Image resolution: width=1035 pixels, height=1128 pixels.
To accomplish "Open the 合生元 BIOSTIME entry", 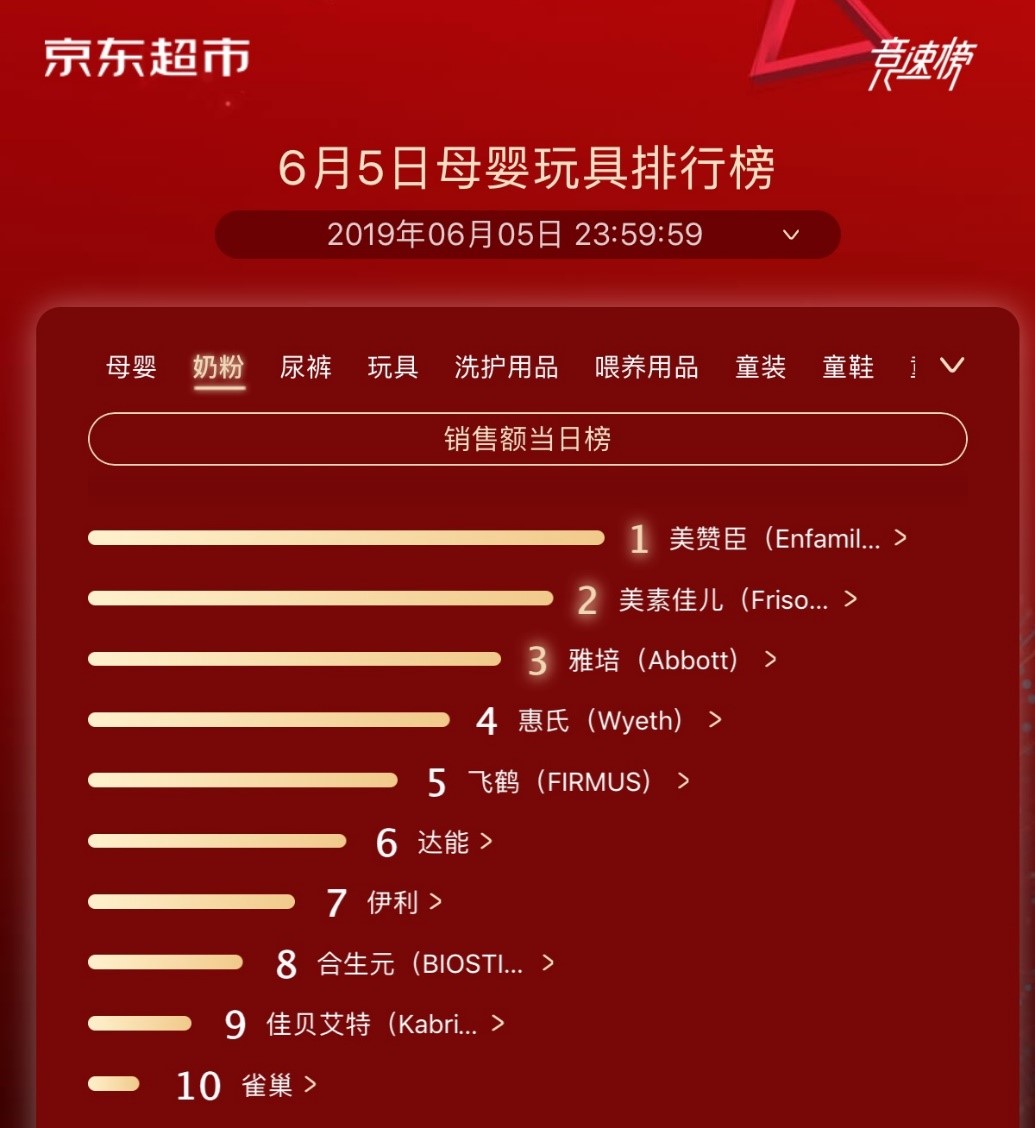I will click(414, 963).
